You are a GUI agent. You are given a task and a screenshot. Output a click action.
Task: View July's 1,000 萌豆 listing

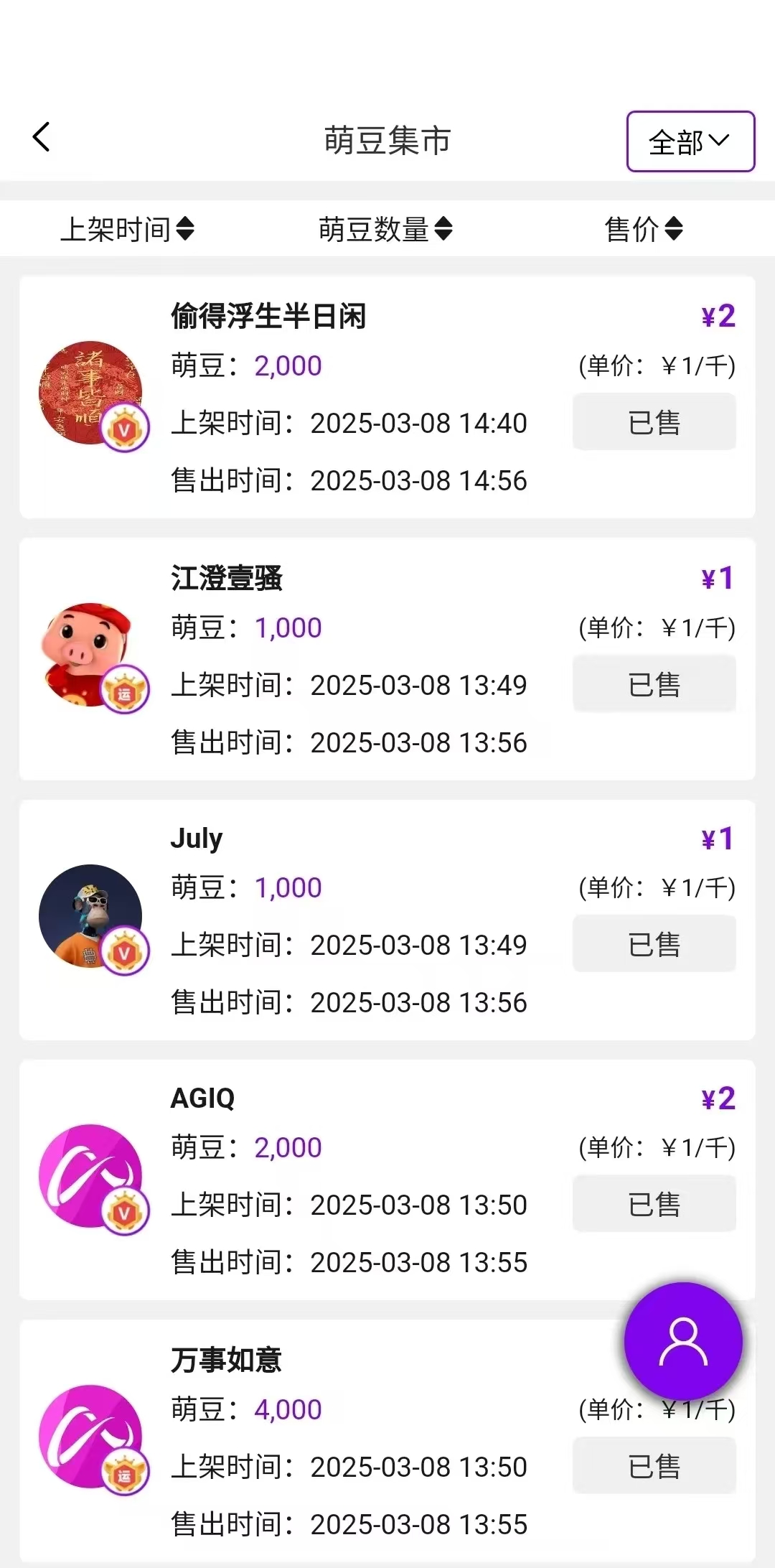point(387,920)
